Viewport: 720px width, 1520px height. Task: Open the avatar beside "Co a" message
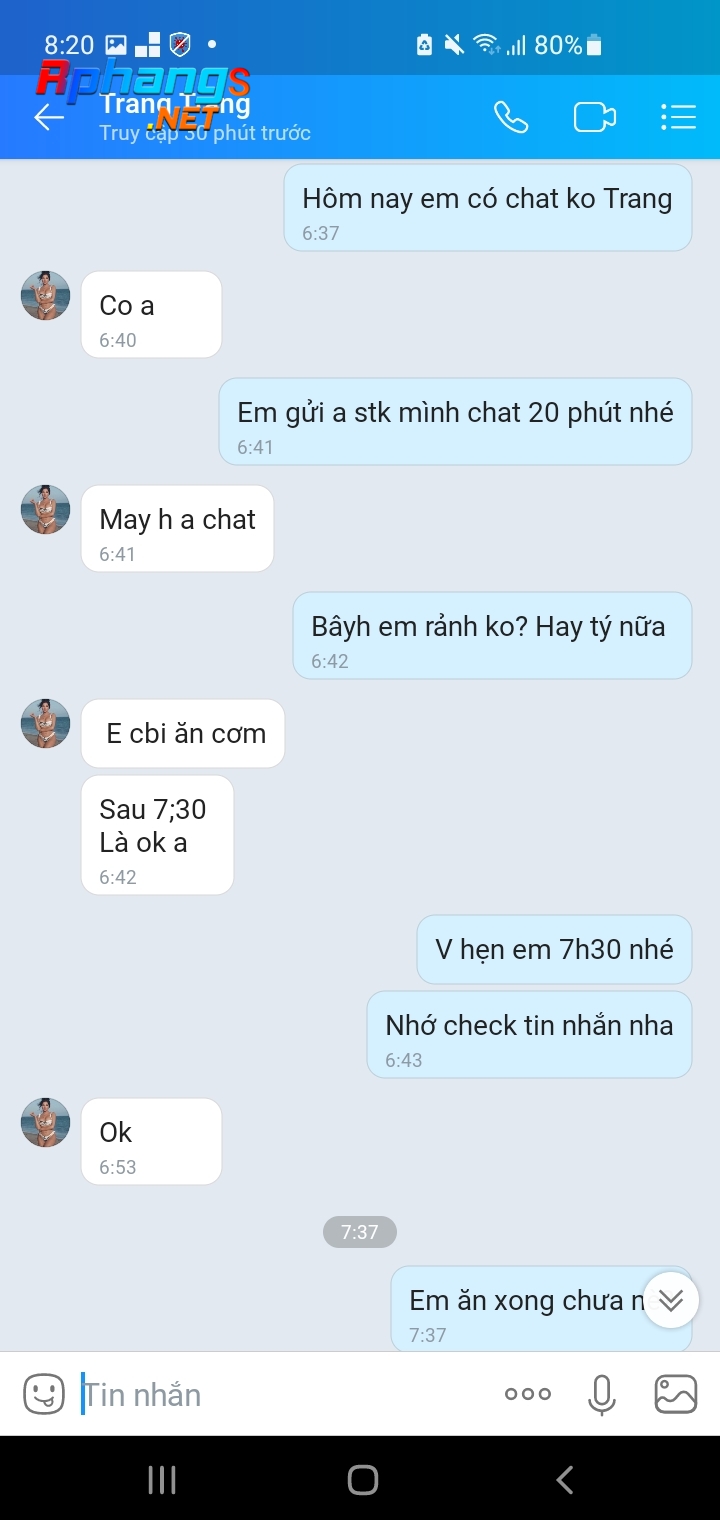(x=46, y=295)
